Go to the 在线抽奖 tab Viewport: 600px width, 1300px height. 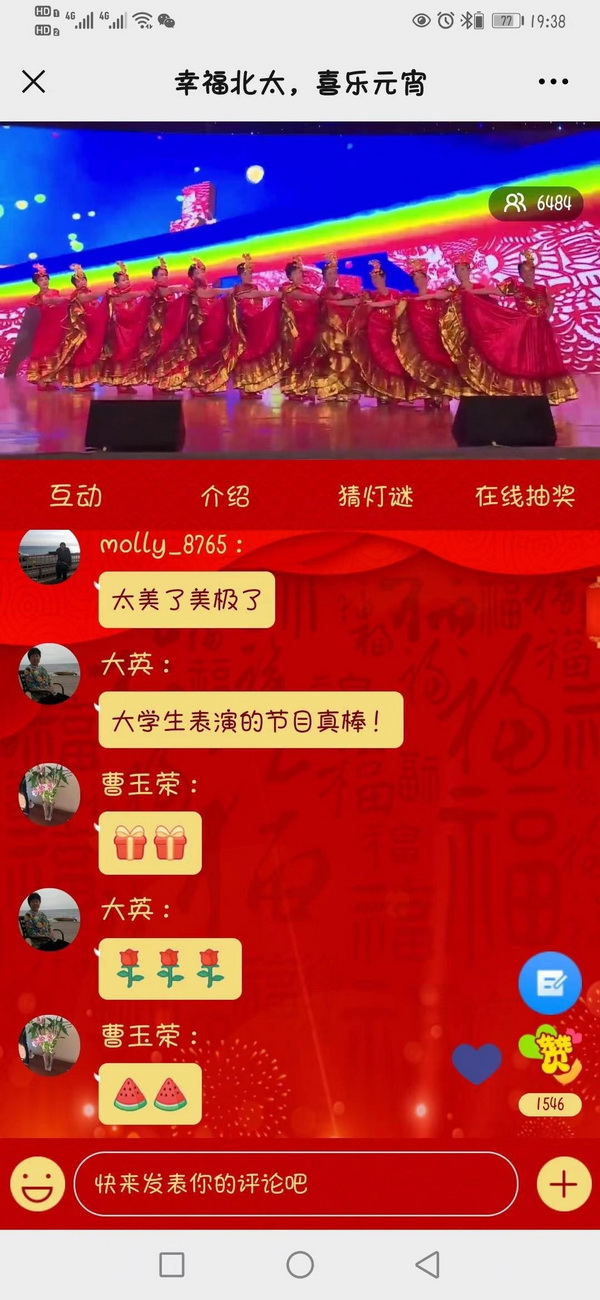click(x=525, y=495)
